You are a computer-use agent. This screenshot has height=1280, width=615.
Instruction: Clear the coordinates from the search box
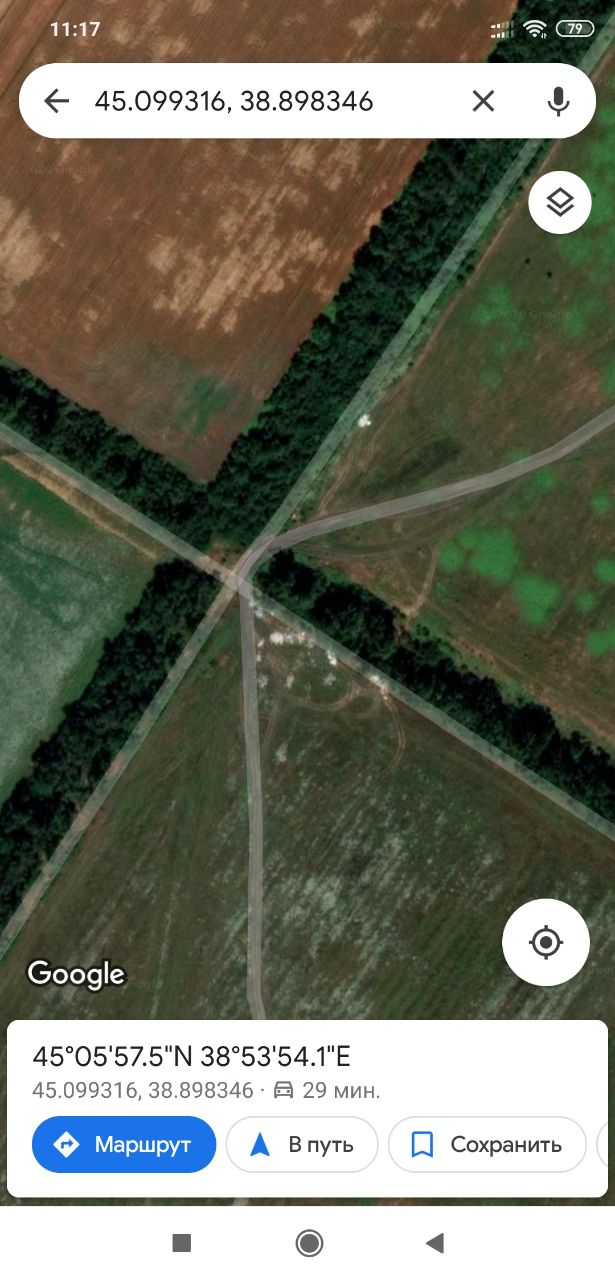[x=483, y=101]
